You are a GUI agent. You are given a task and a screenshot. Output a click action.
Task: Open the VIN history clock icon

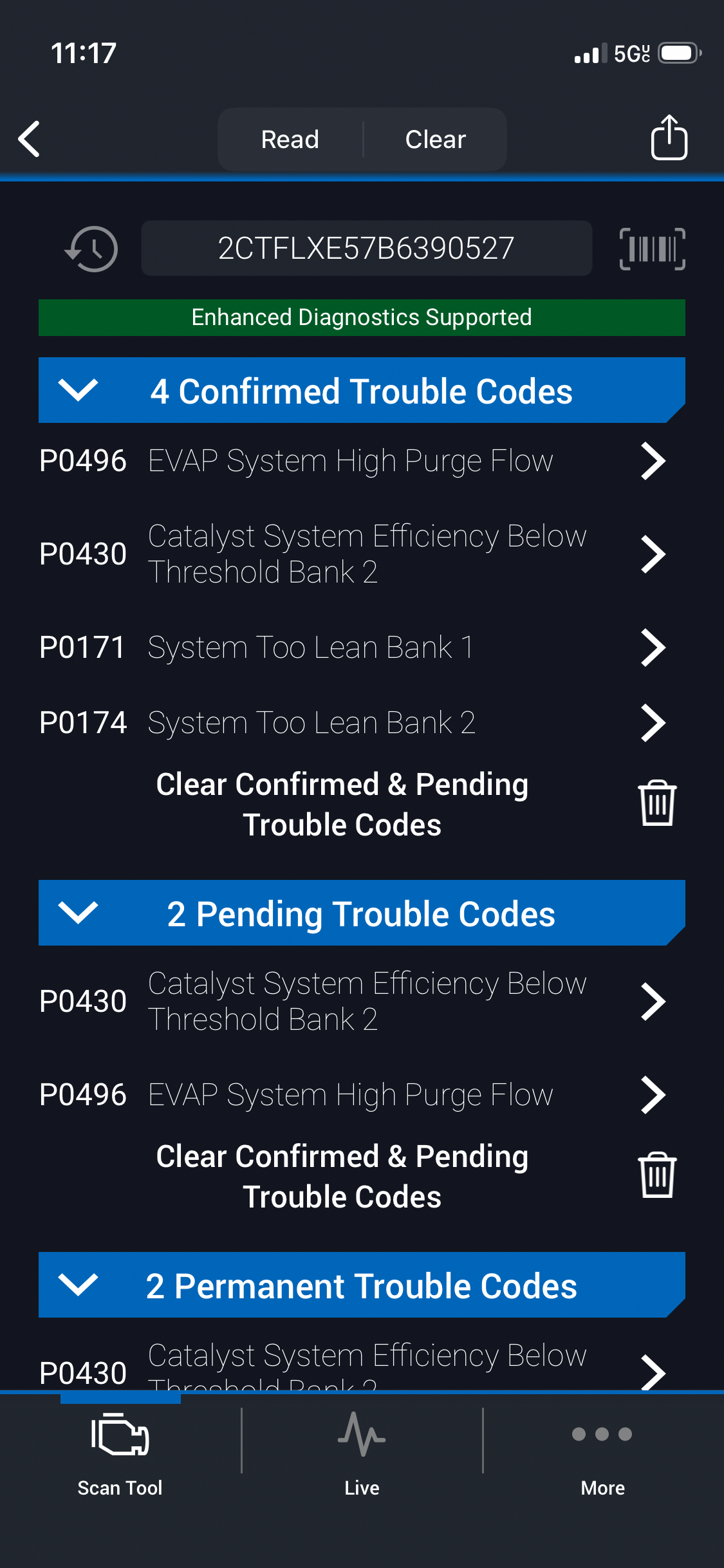[x=91, y=248]
